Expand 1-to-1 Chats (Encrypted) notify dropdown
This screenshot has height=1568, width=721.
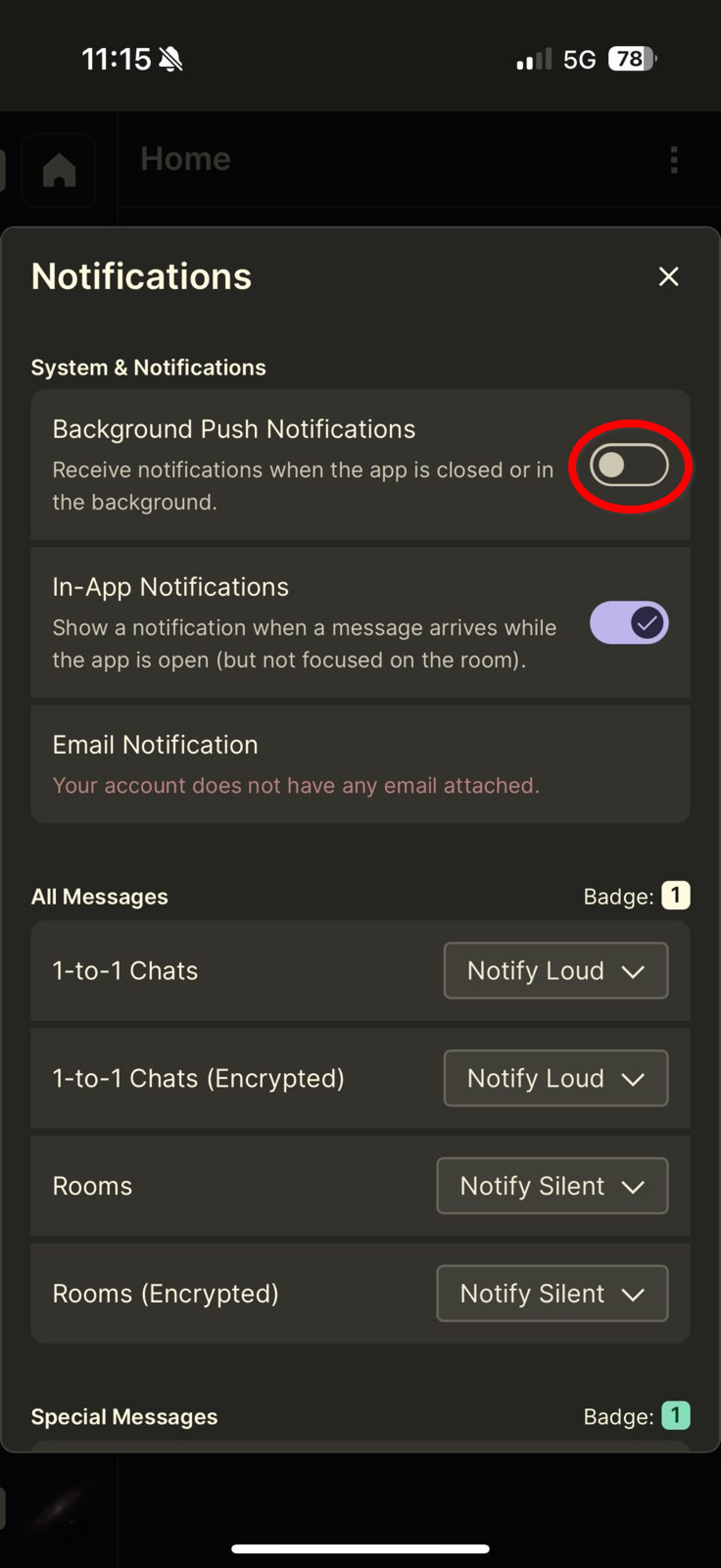point(555,1078)
